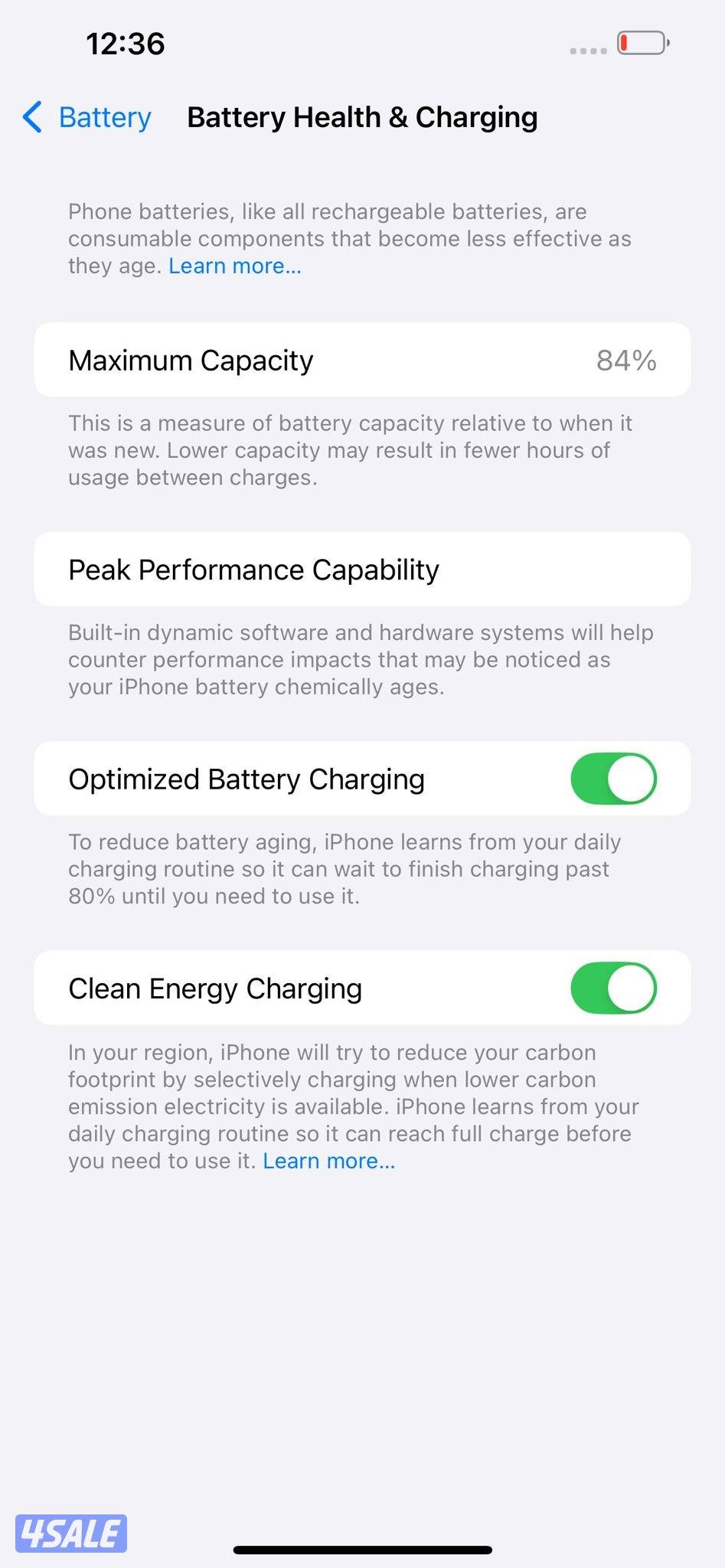The height and width of the screenshot is (1568, 725).
Task: Tap the cellular signal dots in status bar
Action: click(x=588, y=48)
